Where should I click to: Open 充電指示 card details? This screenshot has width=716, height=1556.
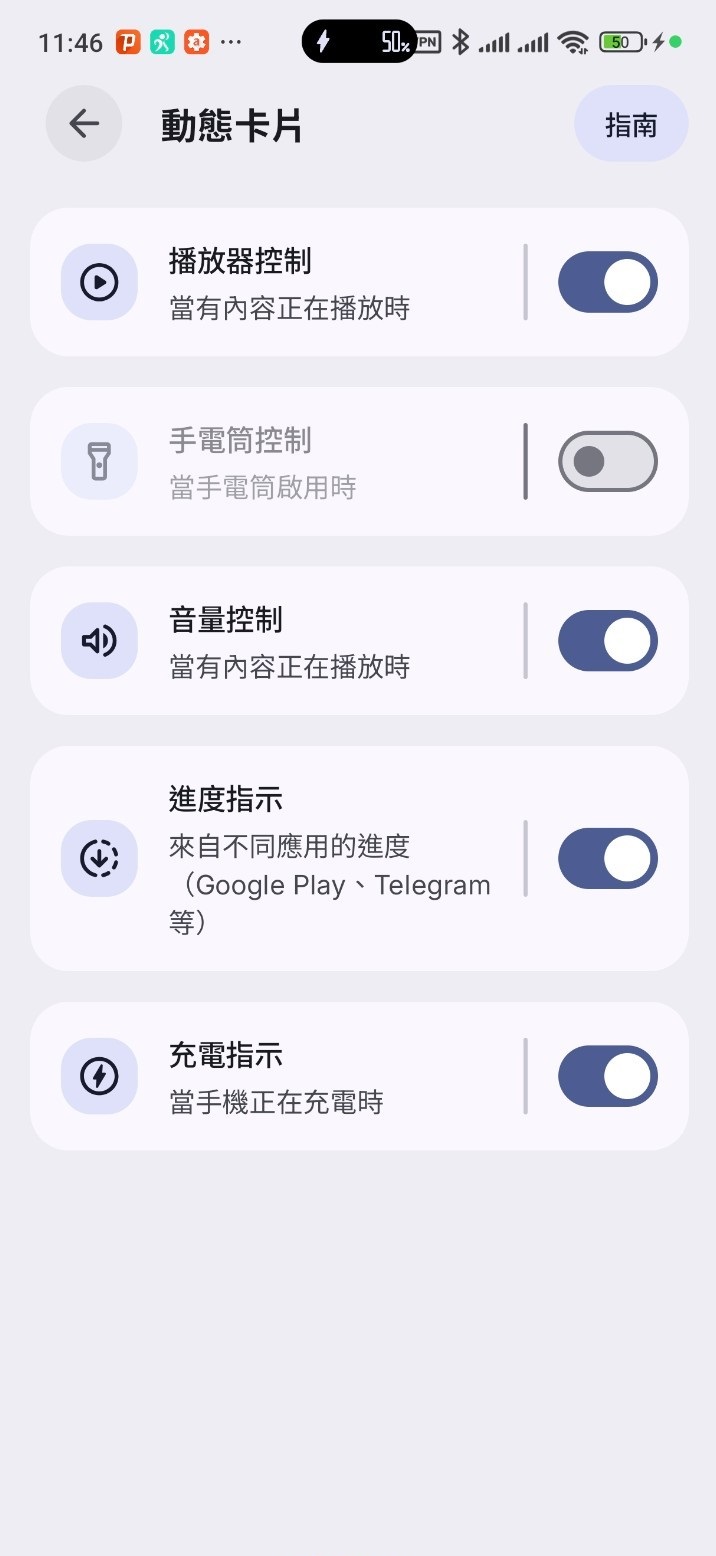[x=290, y=1077]
